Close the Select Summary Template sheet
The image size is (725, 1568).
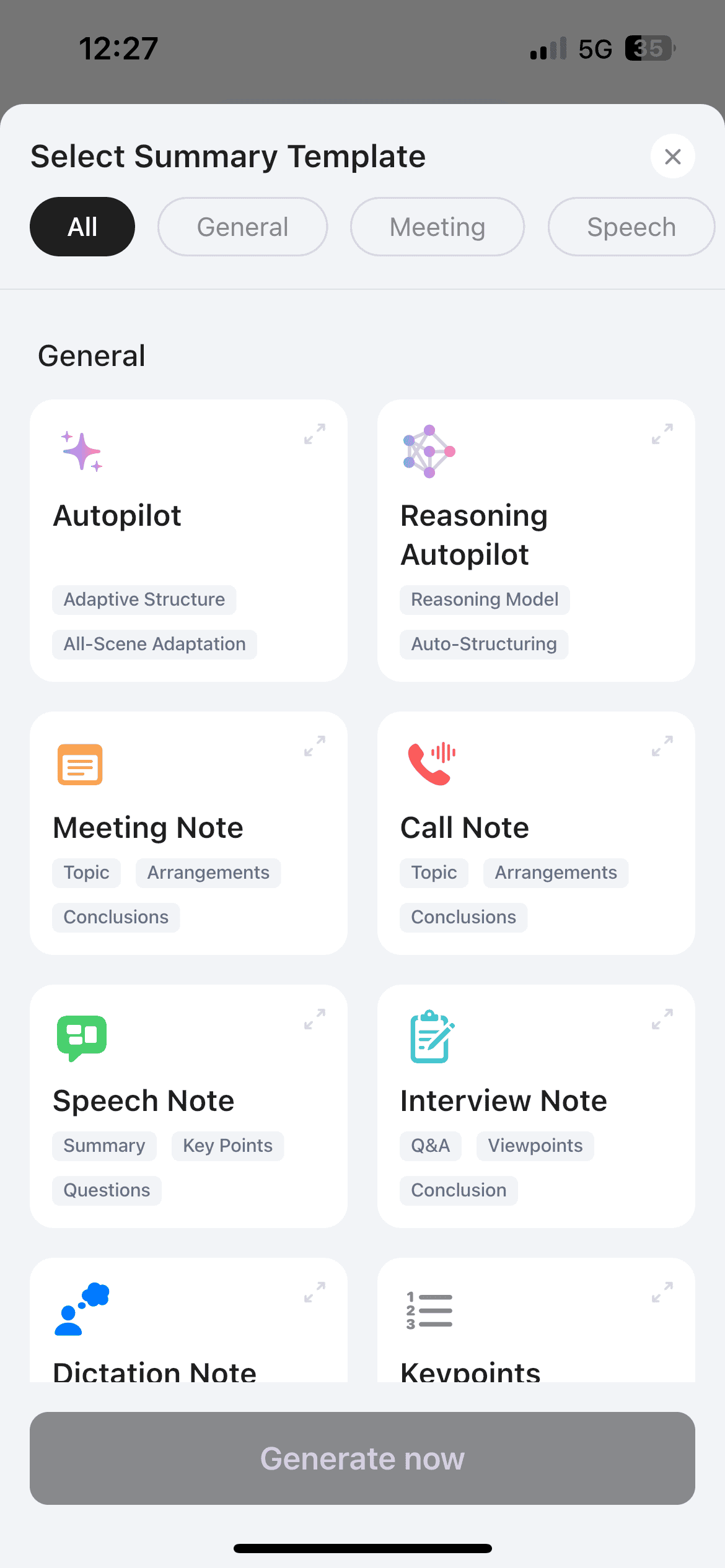[672, 156]
